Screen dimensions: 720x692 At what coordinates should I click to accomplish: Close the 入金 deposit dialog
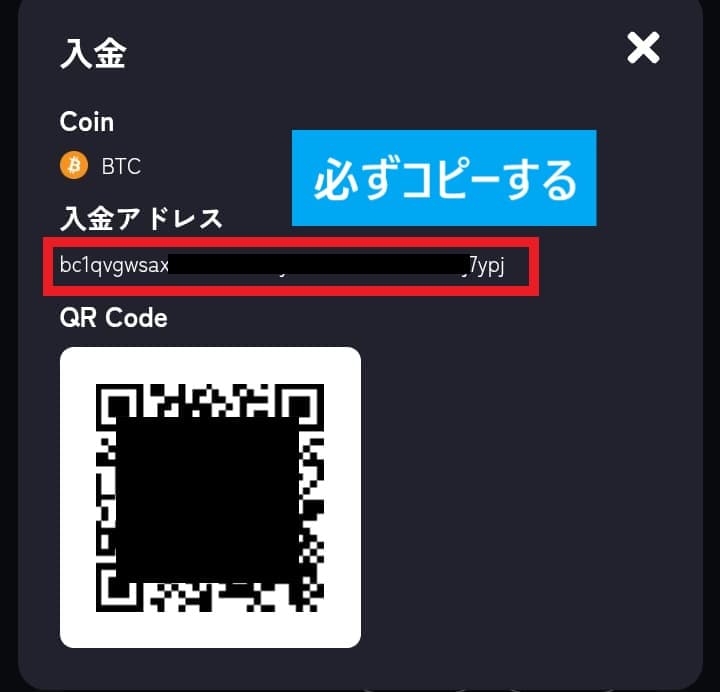point(643,48)
